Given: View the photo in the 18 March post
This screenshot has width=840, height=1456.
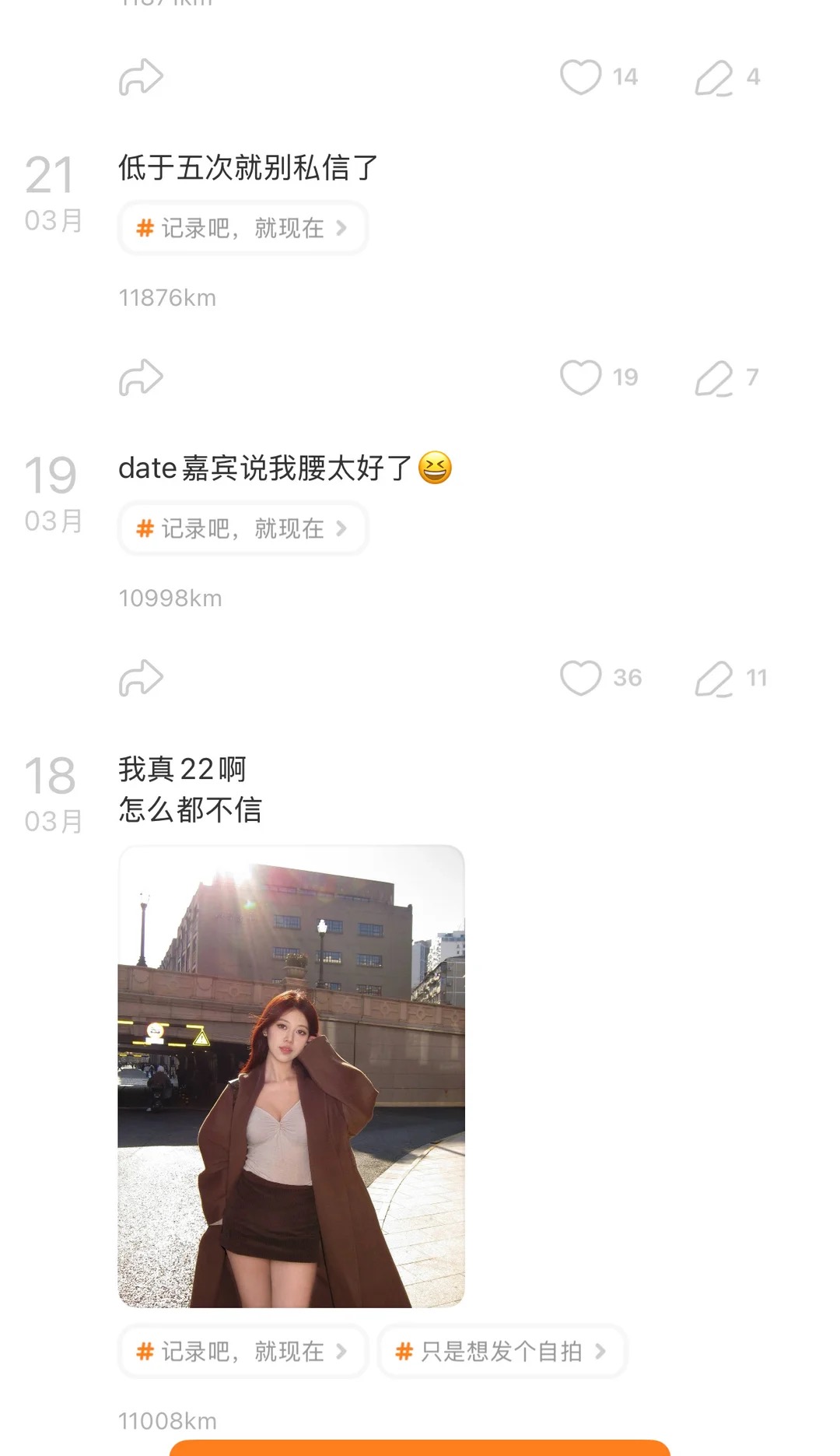Looking at the screenshot, I should click(x=291, y=1076).
